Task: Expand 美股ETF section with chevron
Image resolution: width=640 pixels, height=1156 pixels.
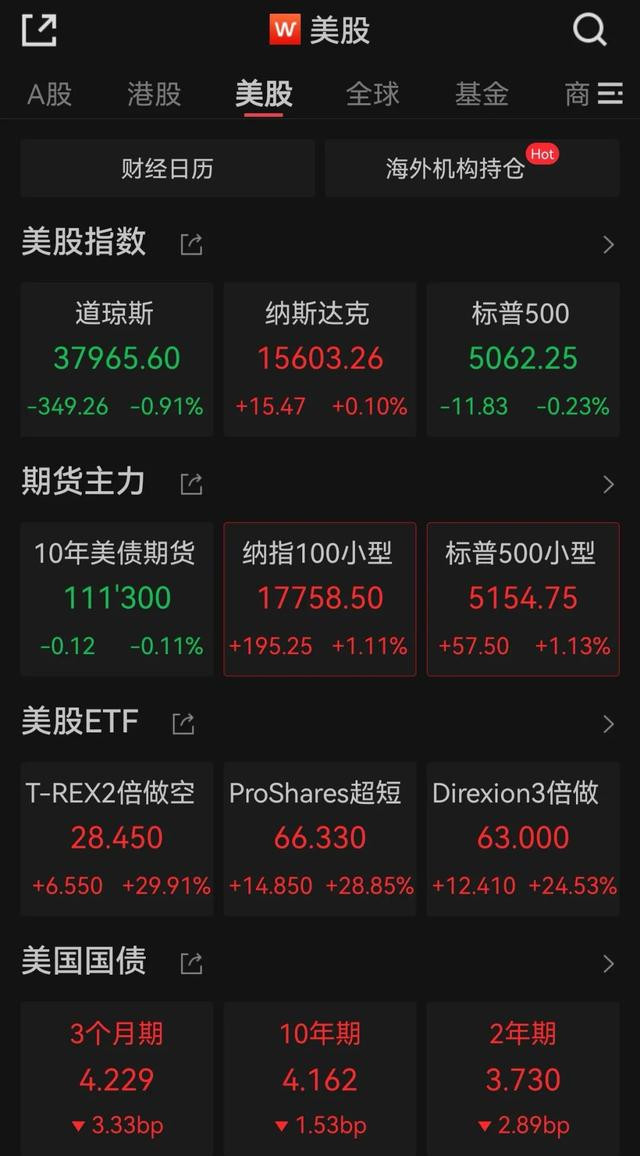Action: (x=608, y=724)
